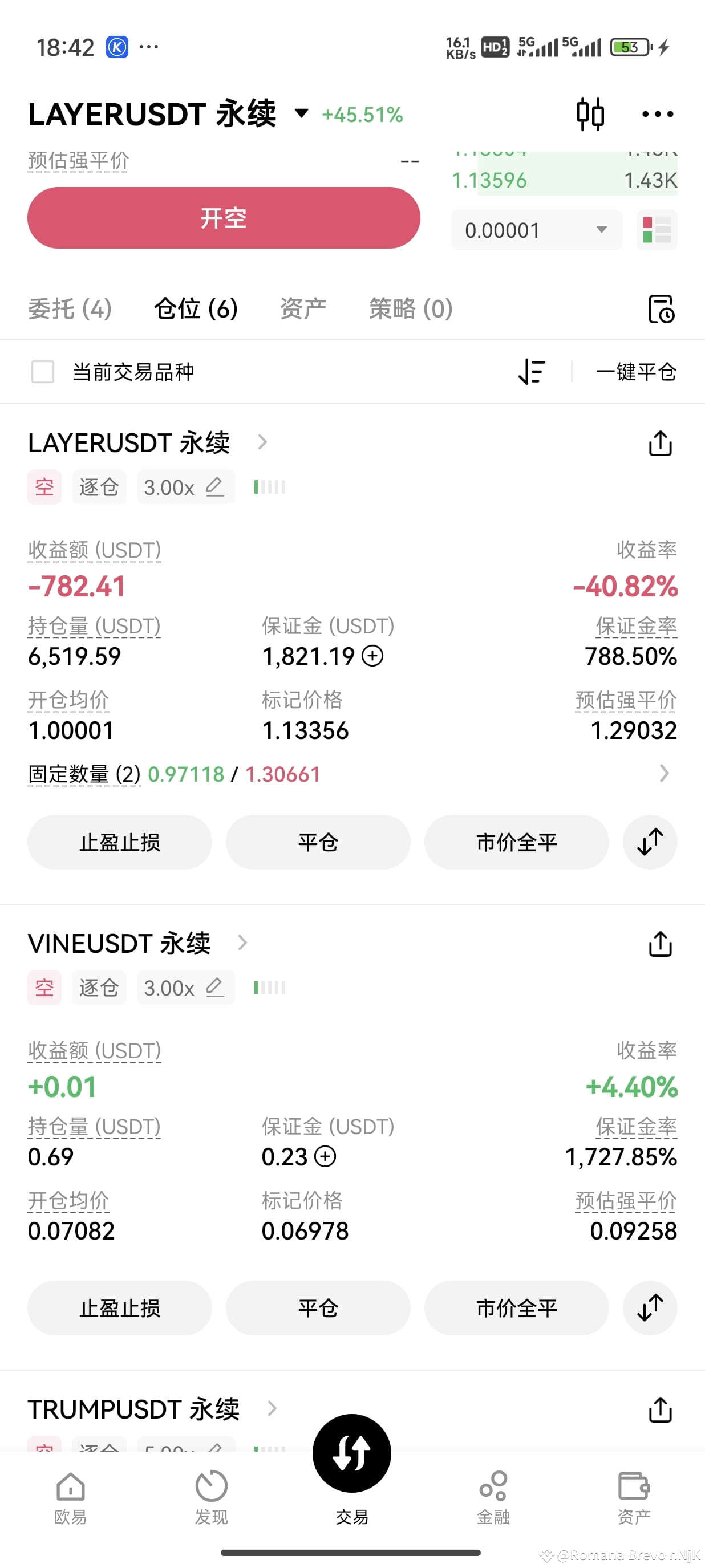The width and height of the screenshot is (705, 1568).
Task: Open the candlestick chart icon
Action: pyautogui.click(x=590, y=114)
